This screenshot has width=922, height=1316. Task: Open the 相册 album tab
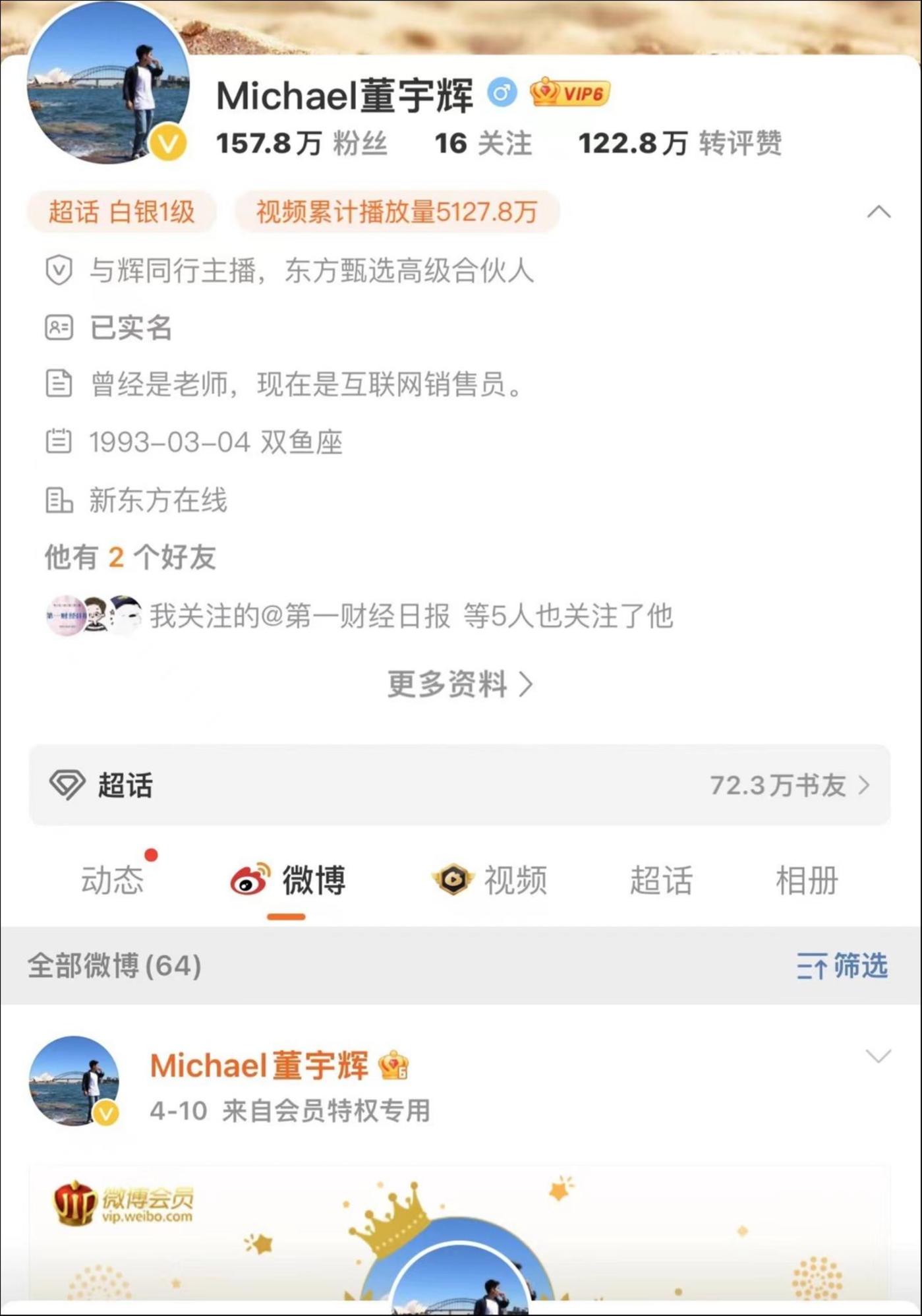807,880
